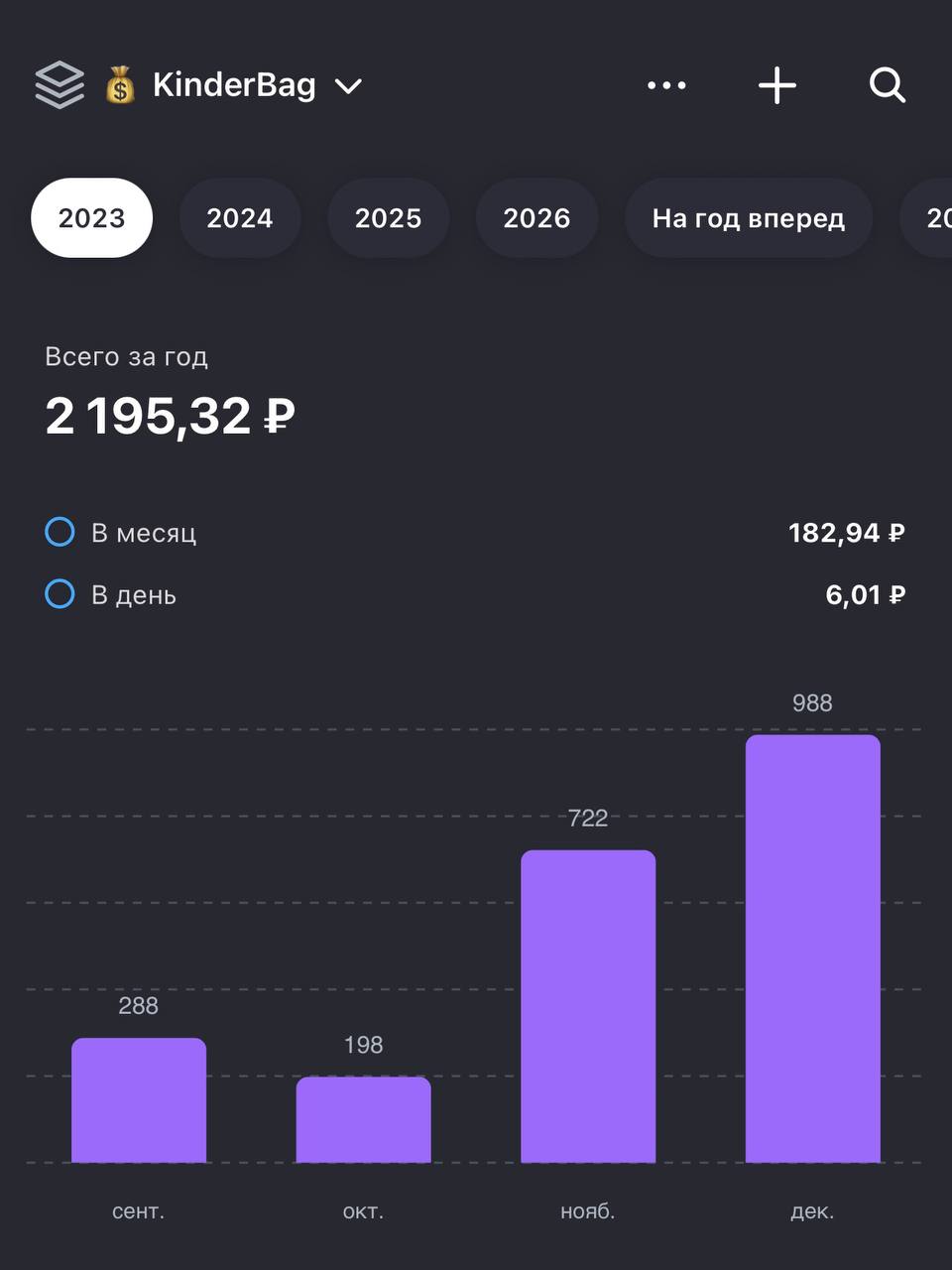
Task: Open the three-dot overflow menu
Action: point(666,85)
